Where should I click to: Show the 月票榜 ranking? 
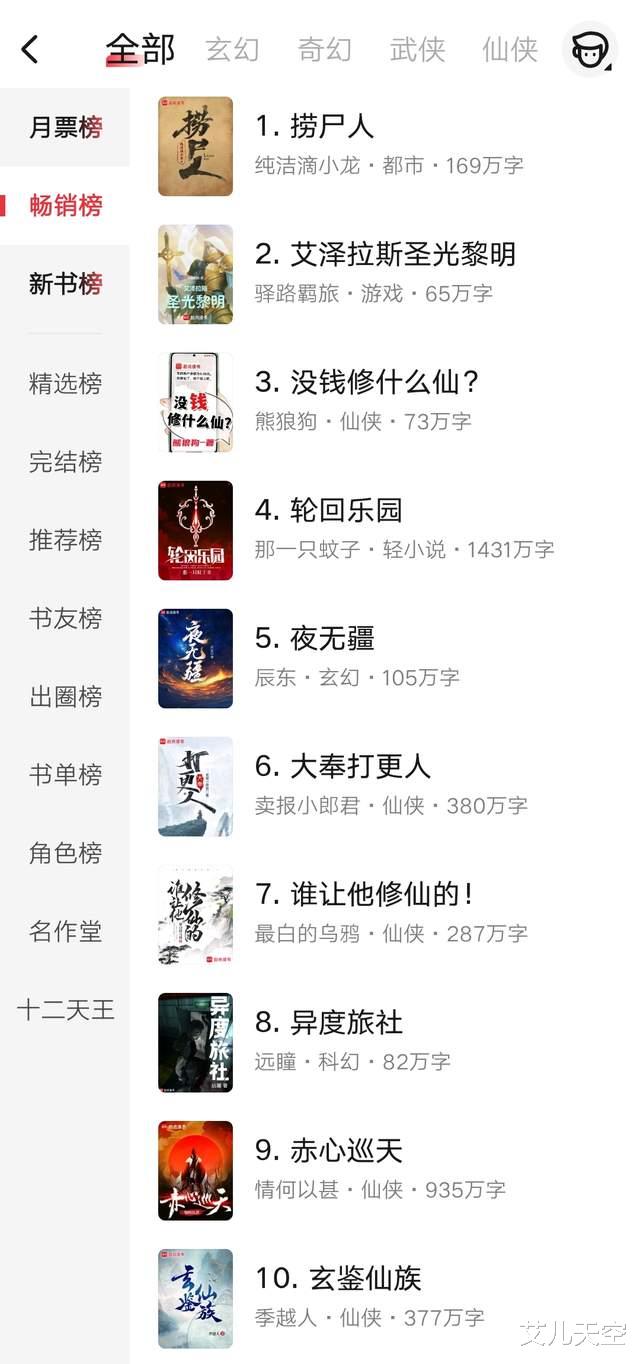pos(65,128)
